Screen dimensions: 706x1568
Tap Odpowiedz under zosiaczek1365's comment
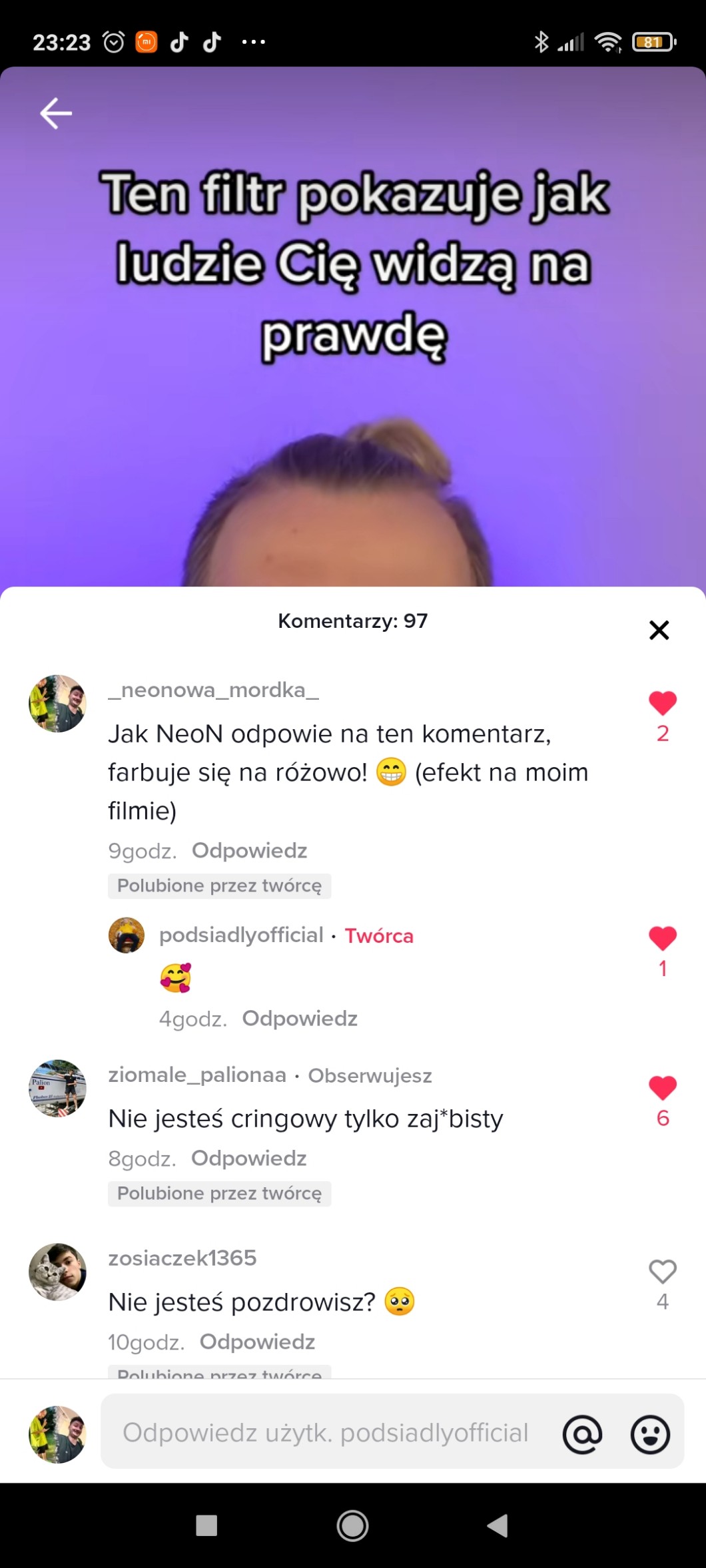[x=257, y=1342]
